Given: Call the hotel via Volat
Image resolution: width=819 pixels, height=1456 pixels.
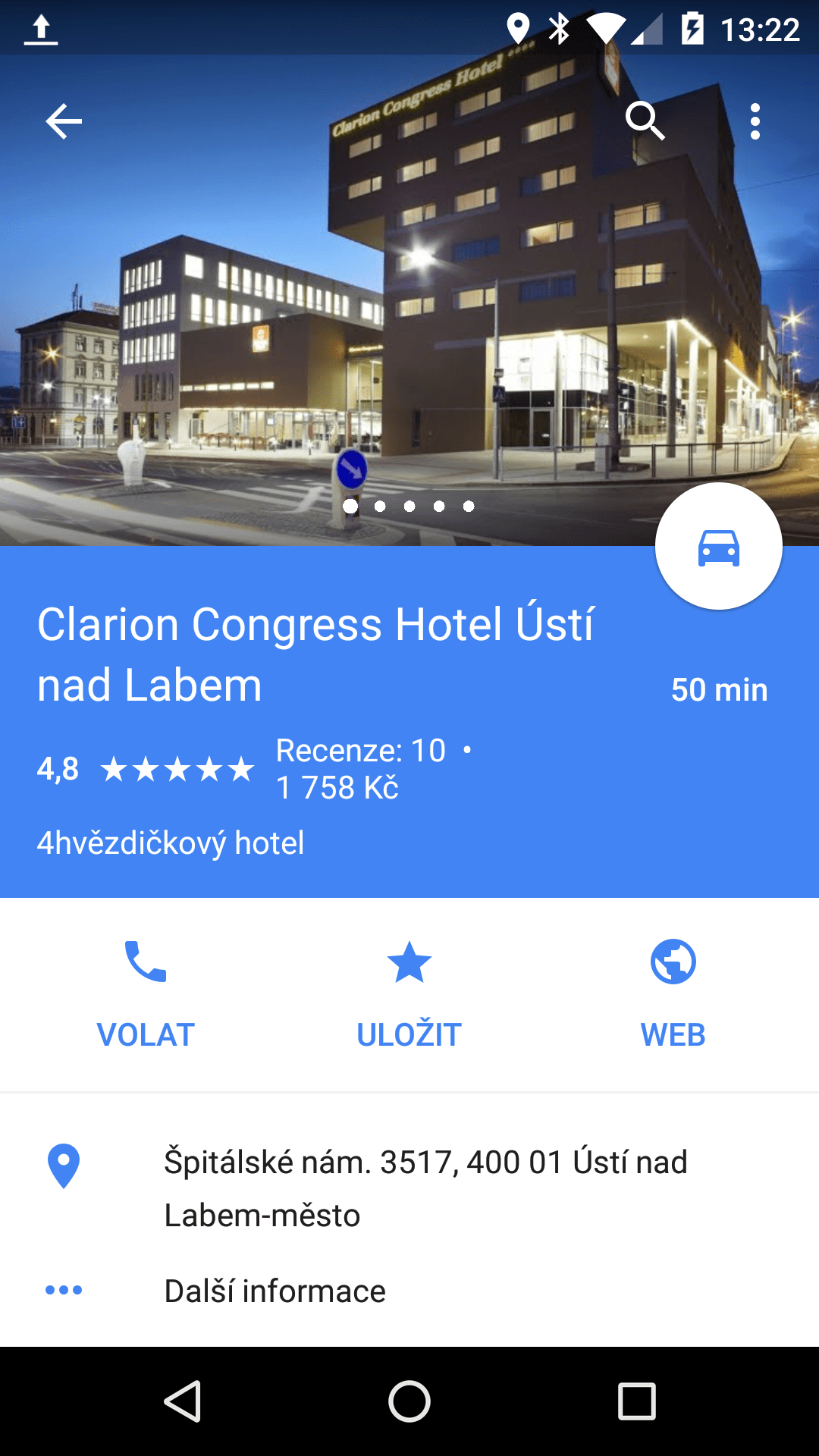Looking at the screenshot, I should click(146, 994).
